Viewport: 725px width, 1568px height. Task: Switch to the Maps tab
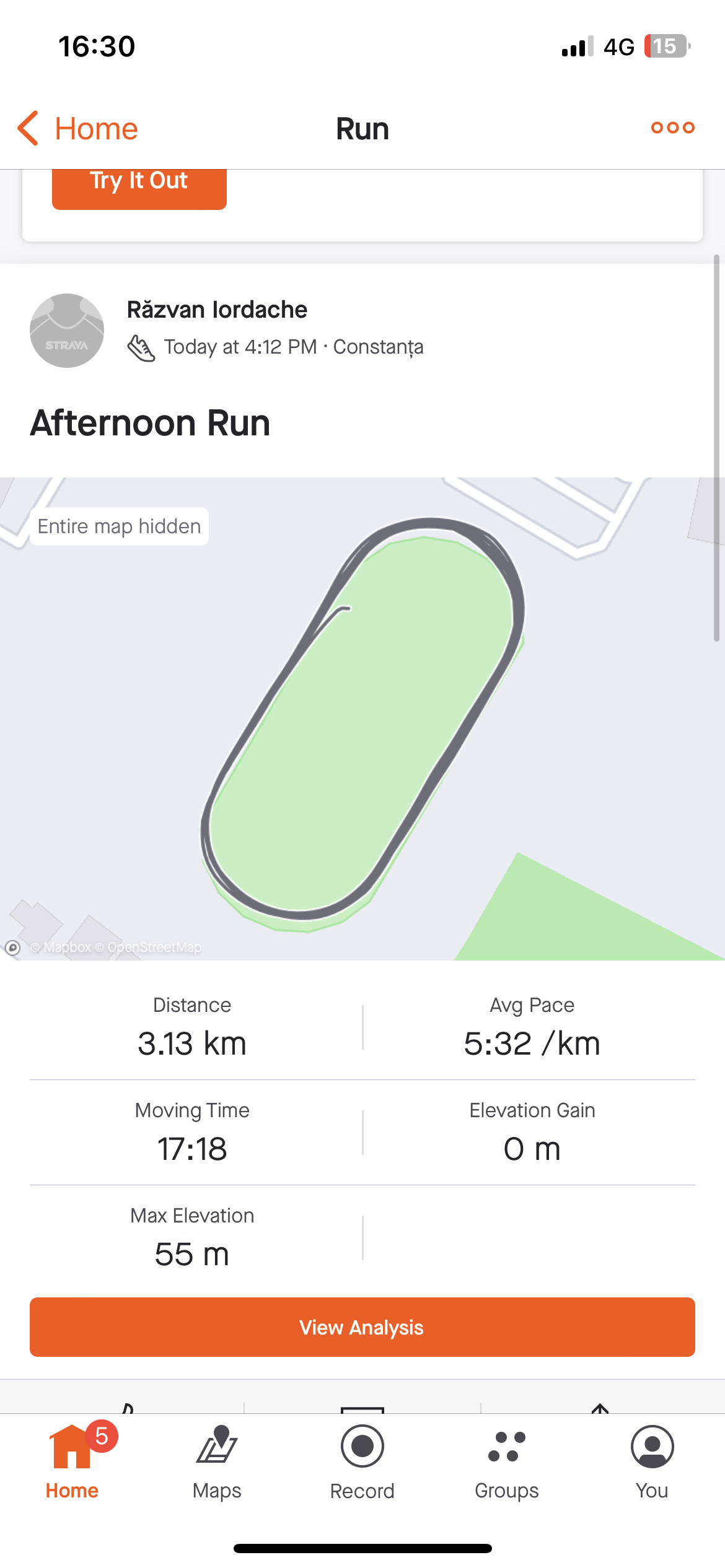coord(217,1461)
